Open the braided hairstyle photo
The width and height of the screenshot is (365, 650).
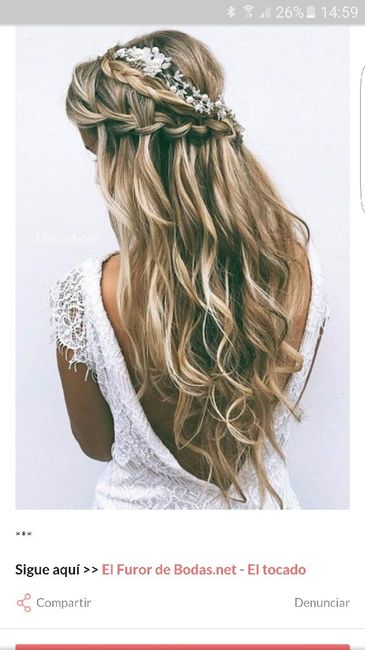(x=182, y=267)
